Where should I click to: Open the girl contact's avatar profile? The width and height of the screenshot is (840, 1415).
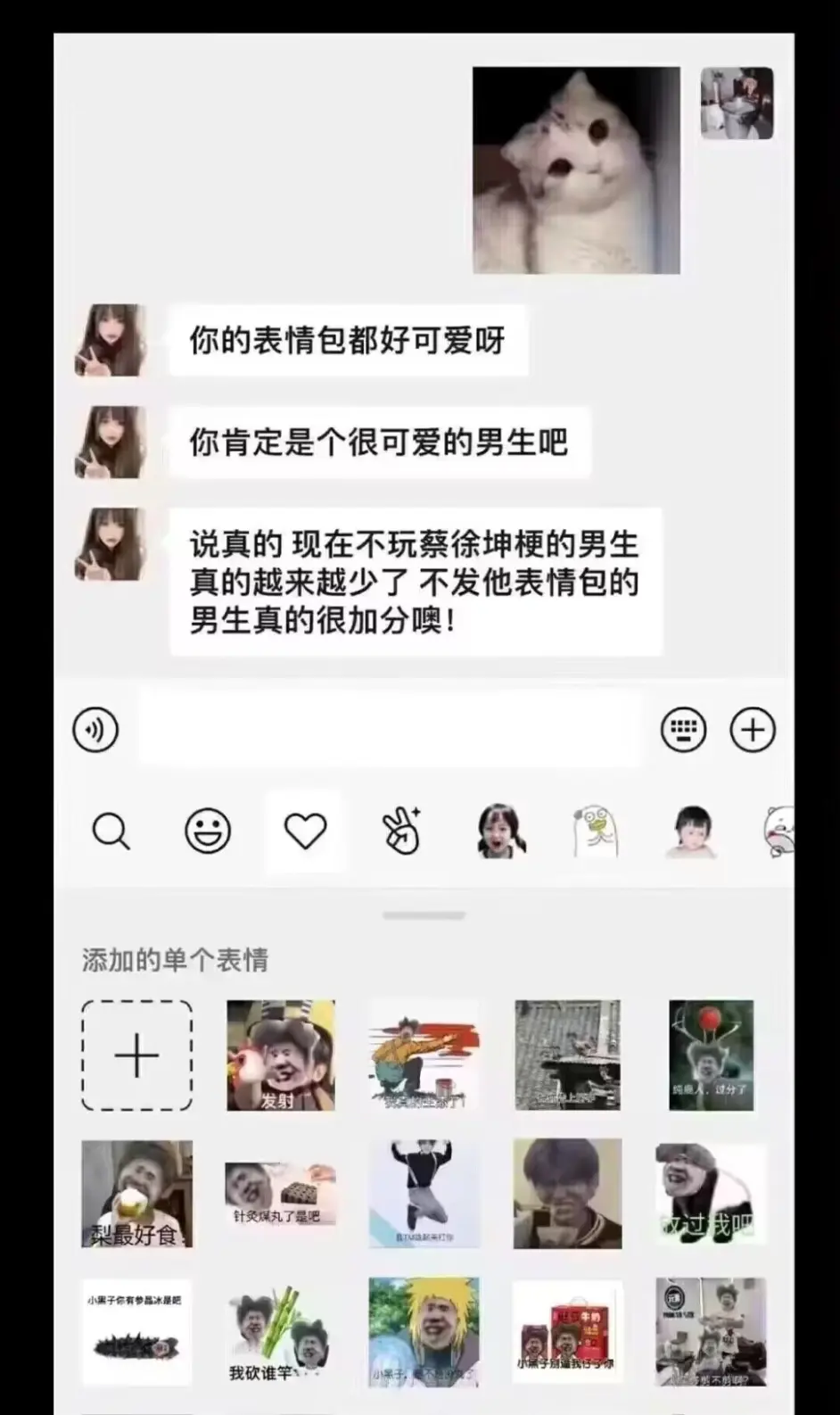[x=111, y=340]
